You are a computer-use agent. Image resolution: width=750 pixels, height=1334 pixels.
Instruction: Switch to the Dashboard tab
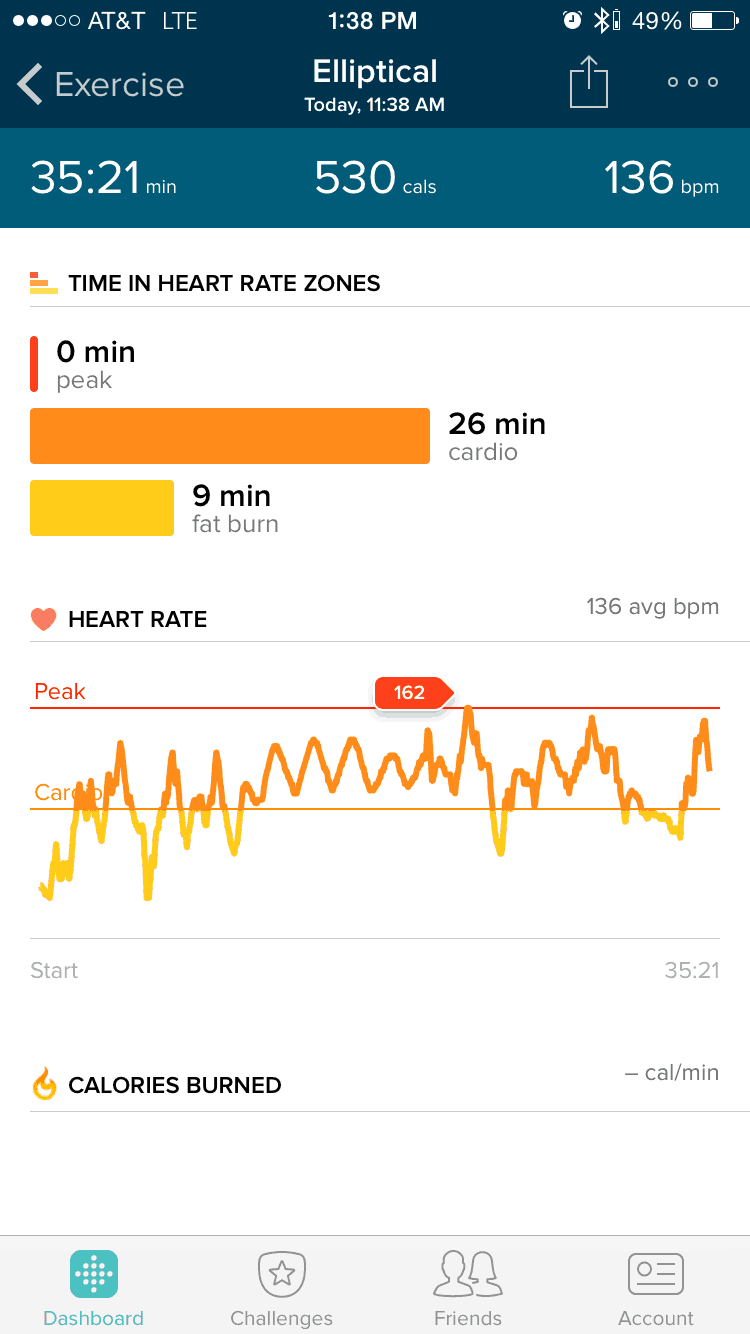(x=94, y=1289)
